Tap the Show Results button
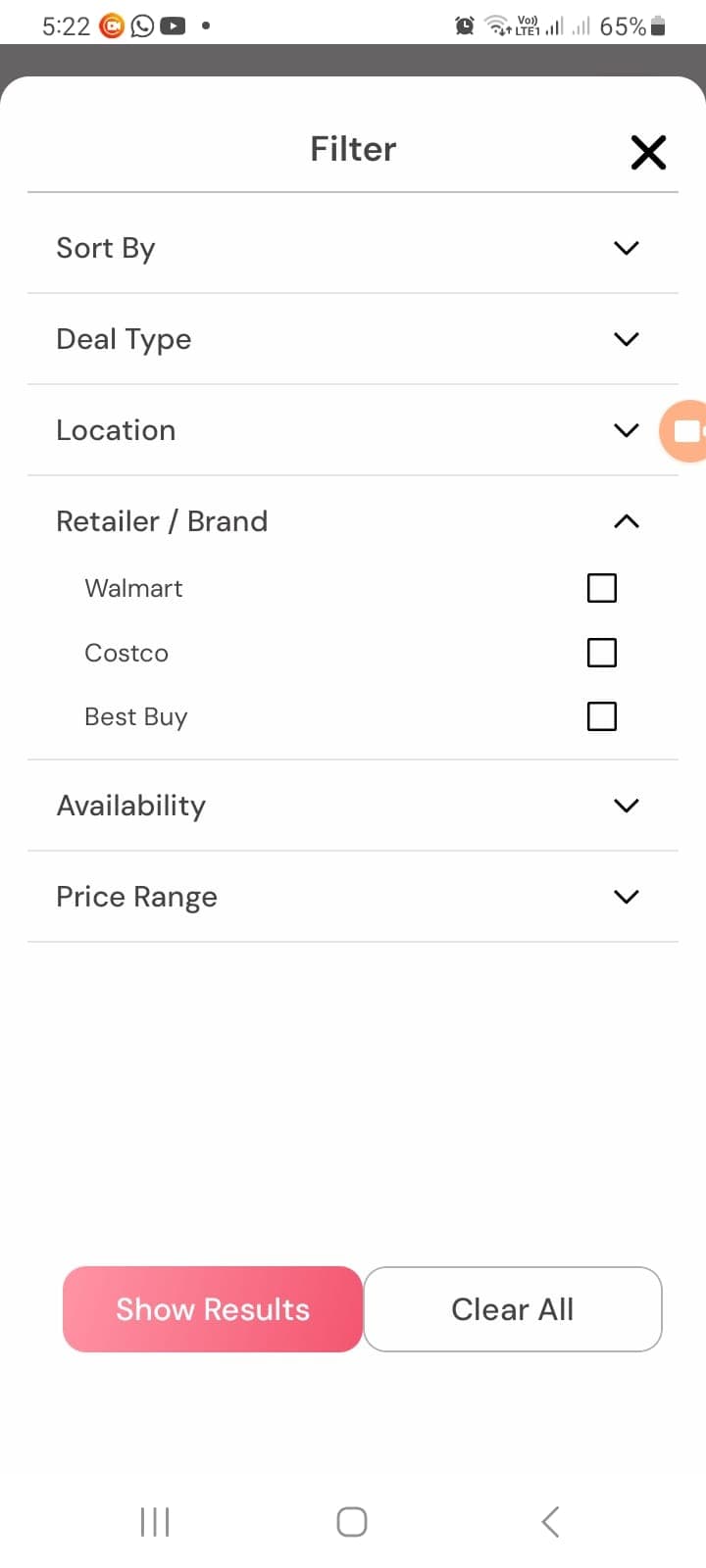706x1568 pixels. [x=213, y=1309]
